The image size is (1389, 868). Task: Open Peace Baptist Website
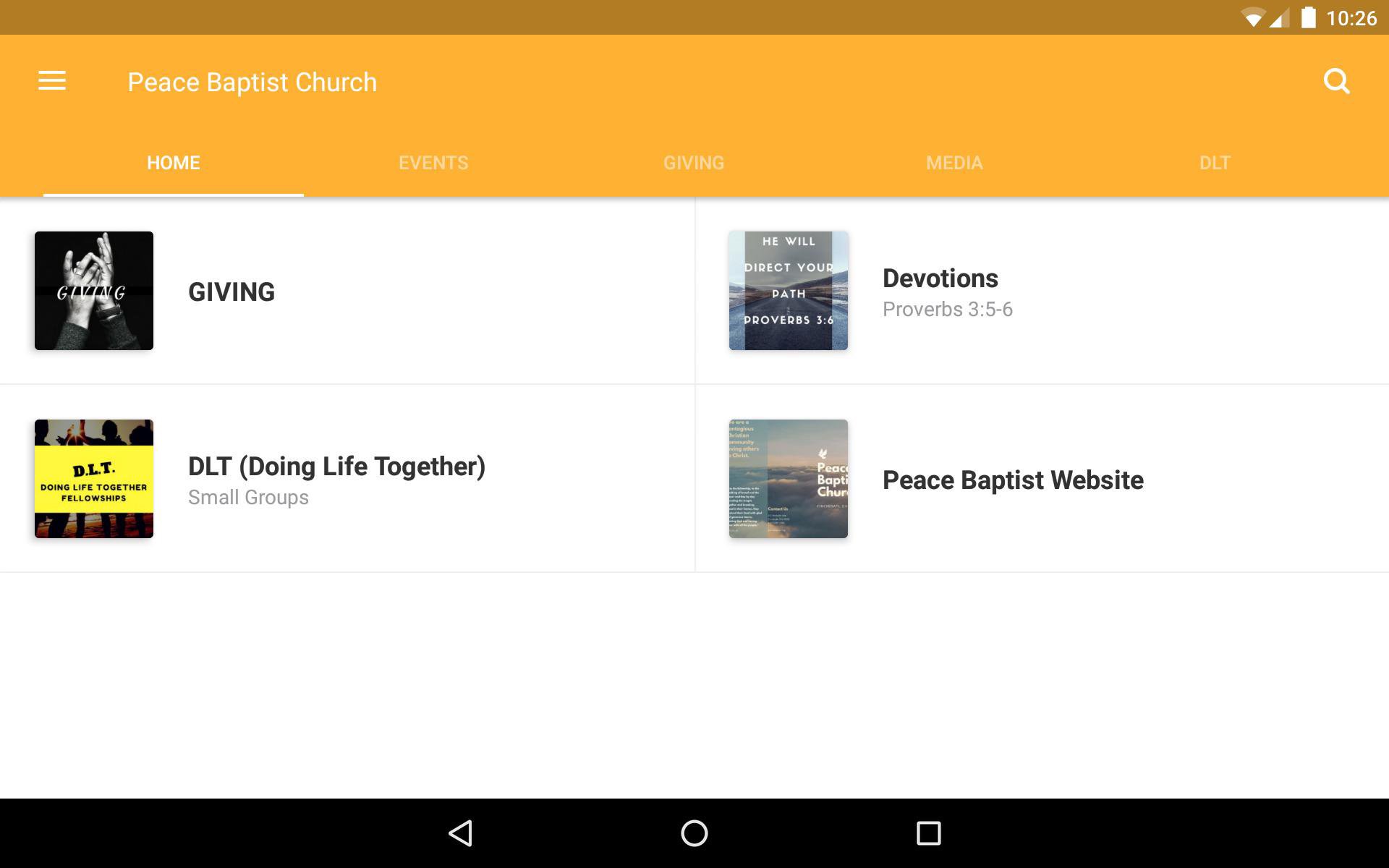[1042, 479]
